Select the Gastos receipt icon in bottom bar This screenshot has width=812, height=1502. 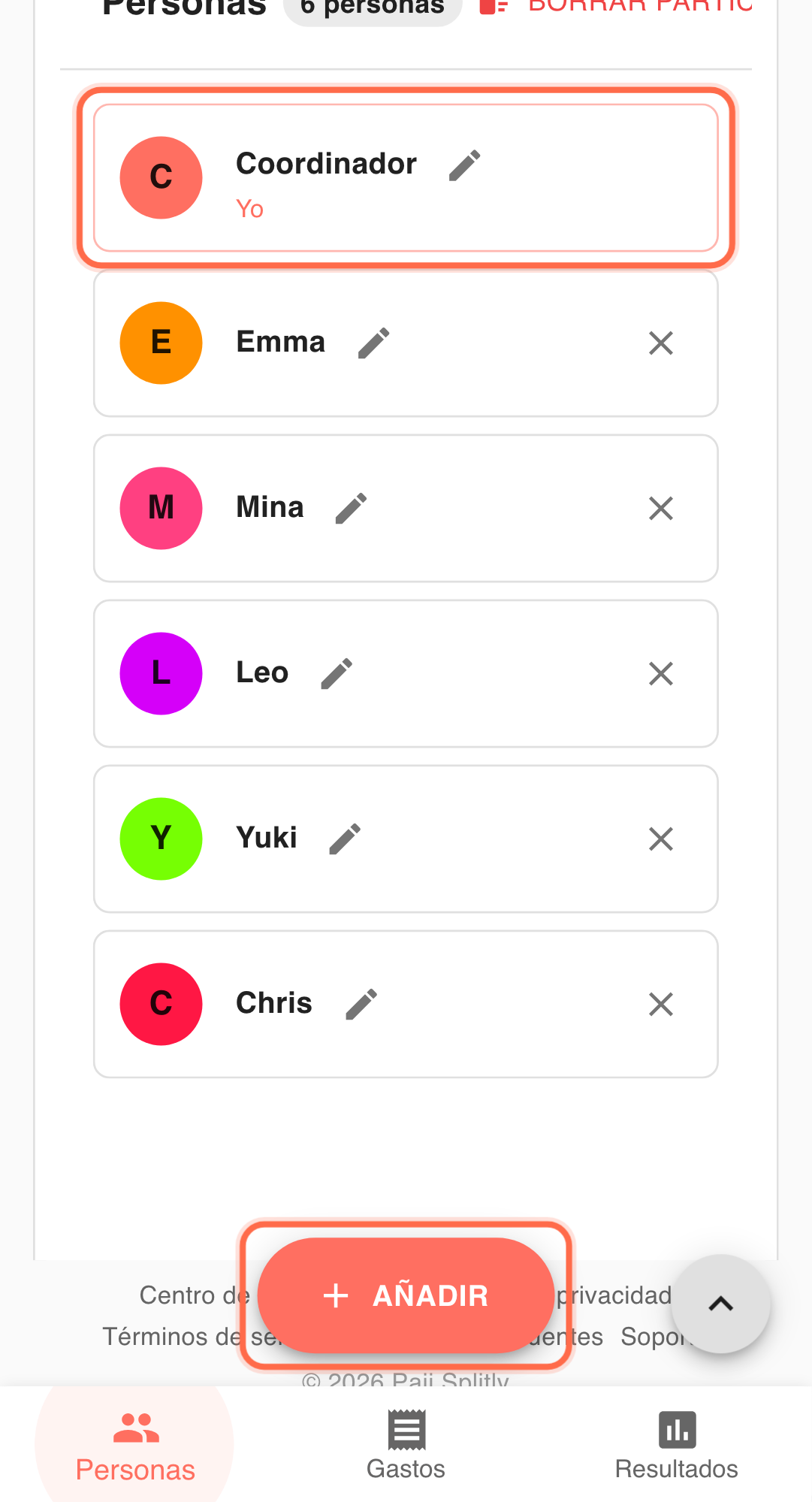(x=406, y=1430)
